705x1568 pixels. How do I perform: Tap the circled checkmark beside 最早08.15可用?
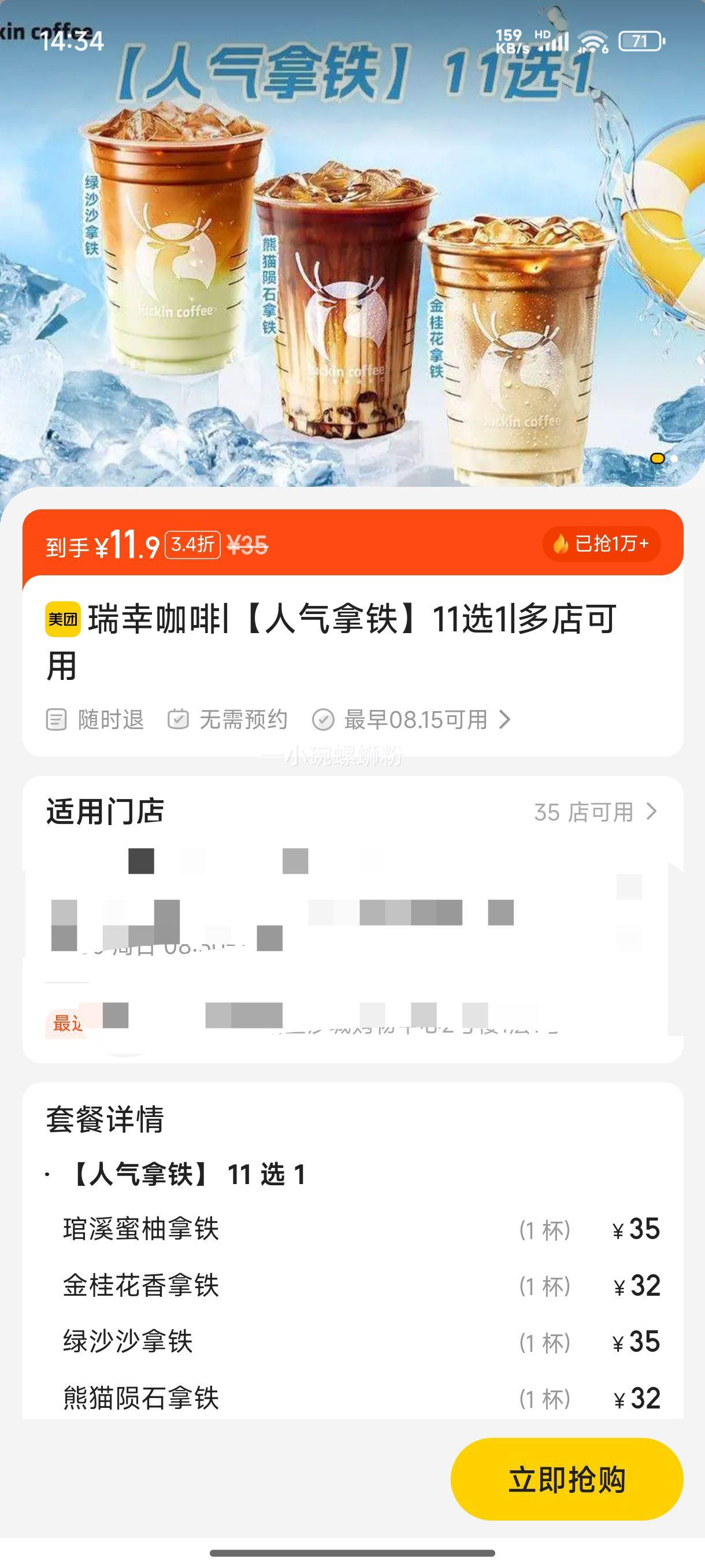coord(324,719)
